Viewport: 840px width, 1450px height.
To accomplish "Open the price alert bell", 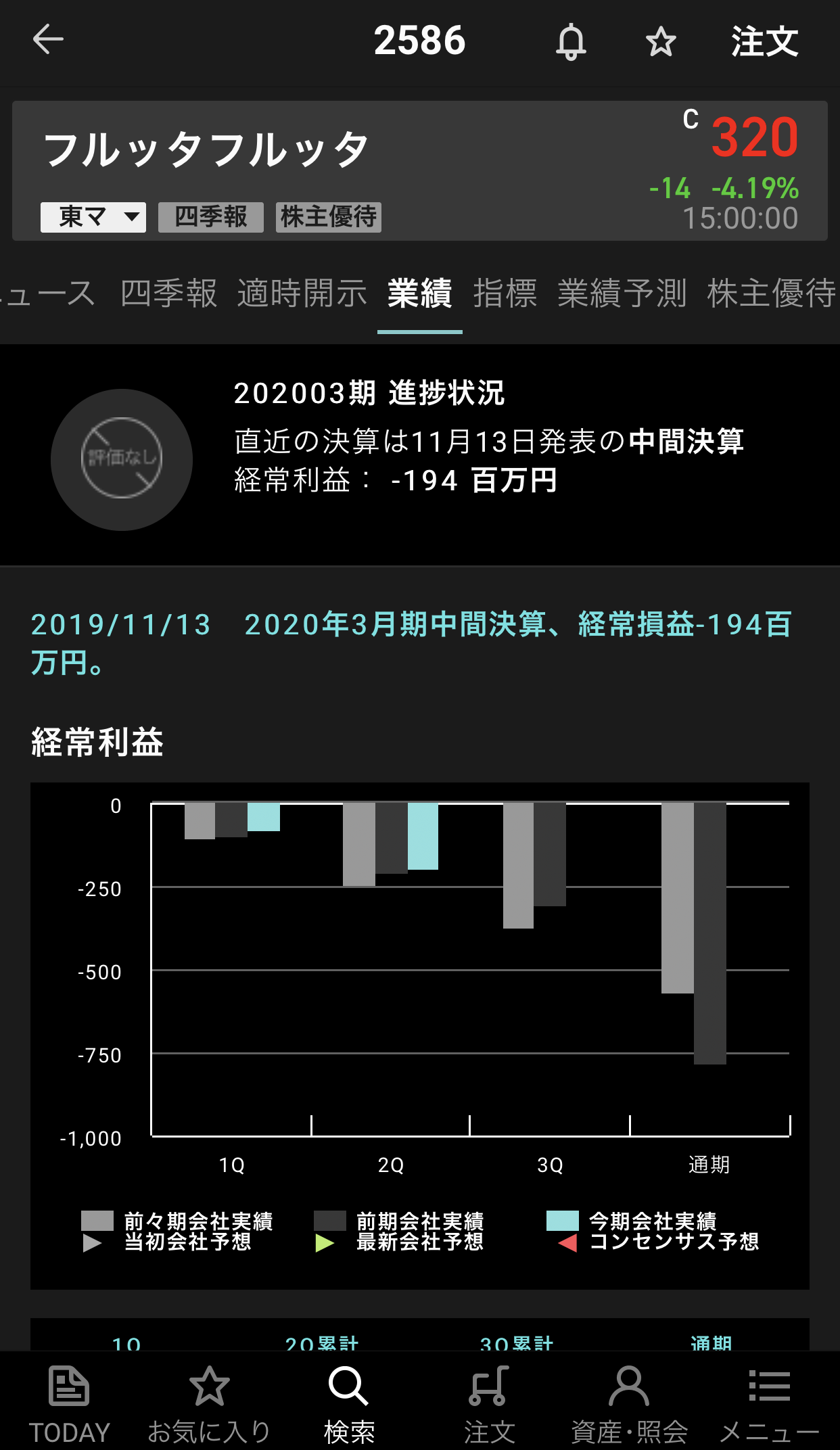I will coord(571,41).
